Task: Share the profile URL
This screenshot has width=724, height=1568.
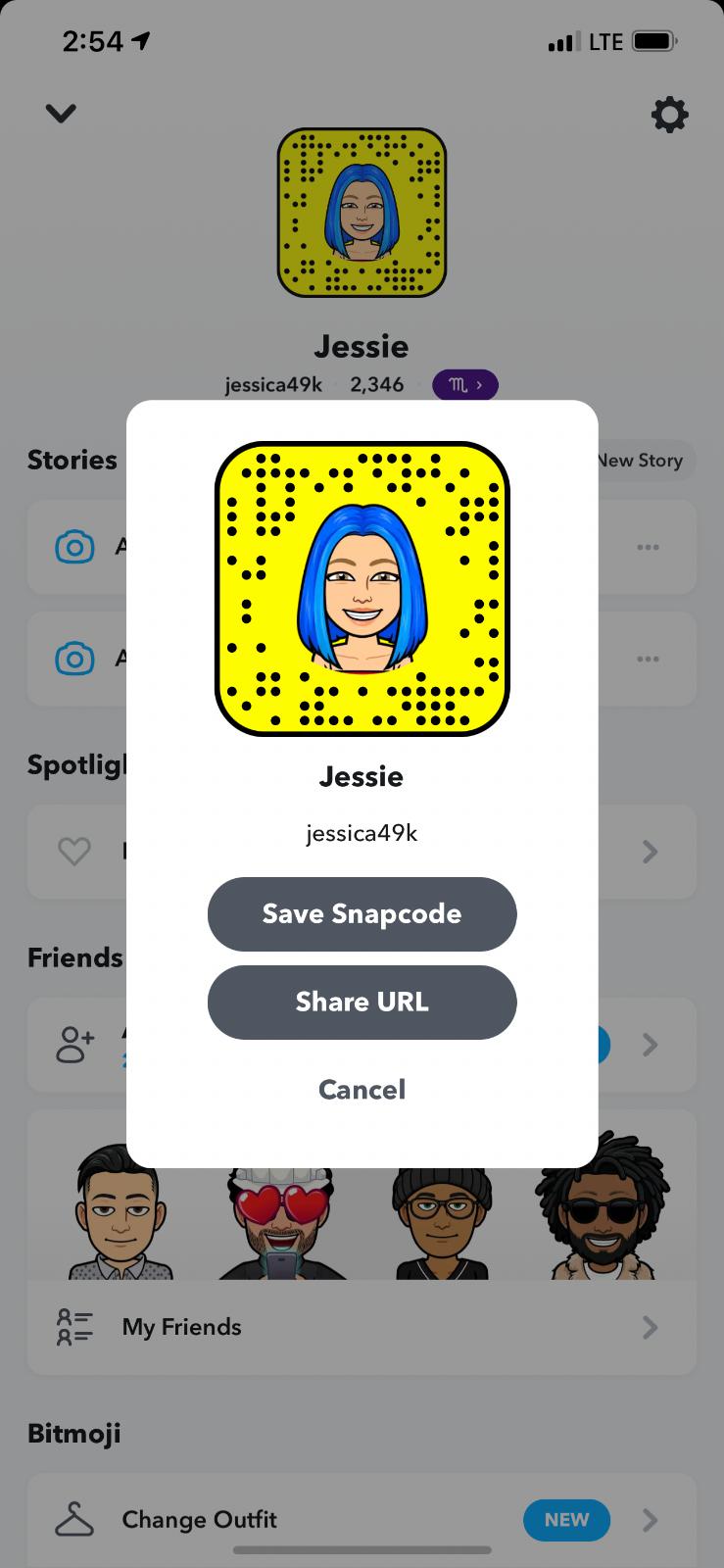Action: click(x=362, y=1002)
